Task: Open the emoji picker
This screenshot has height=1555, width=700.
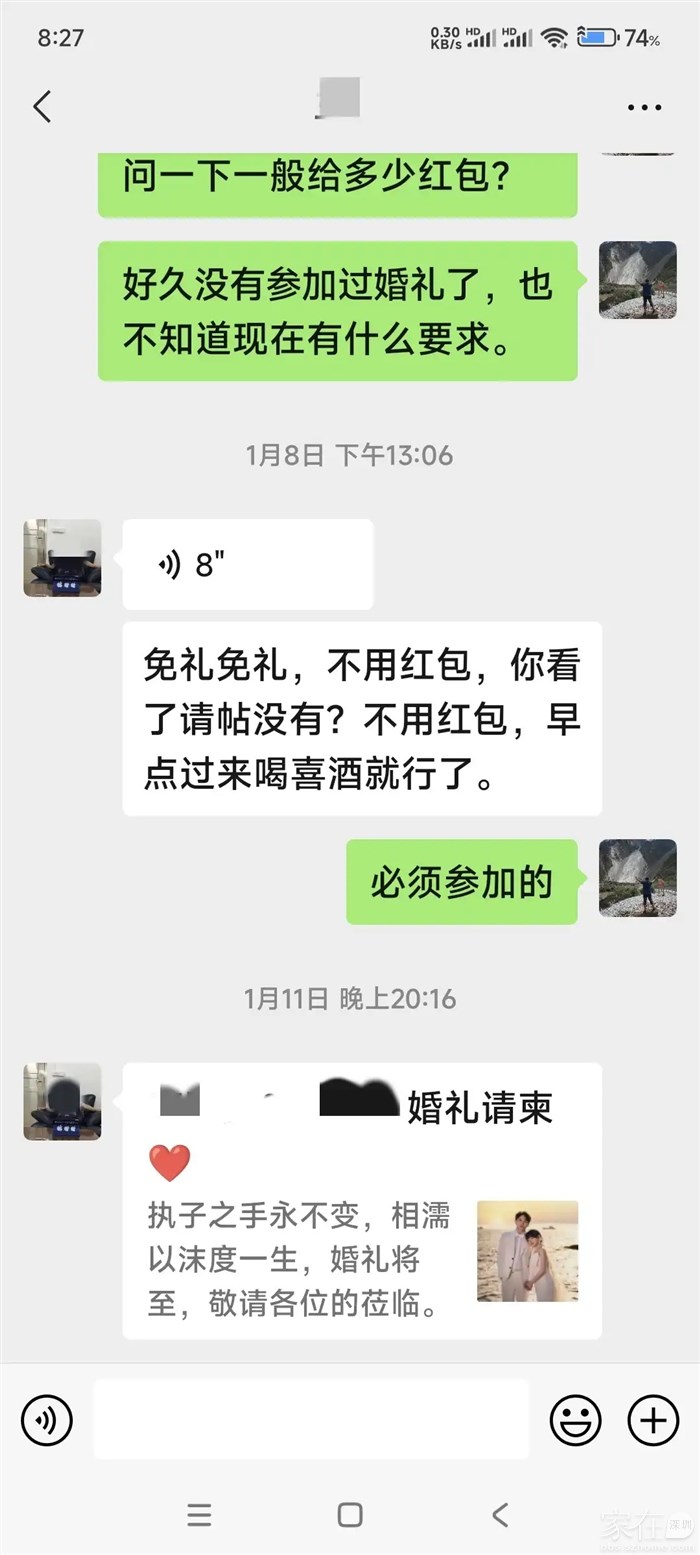Action: [576, 1419]
